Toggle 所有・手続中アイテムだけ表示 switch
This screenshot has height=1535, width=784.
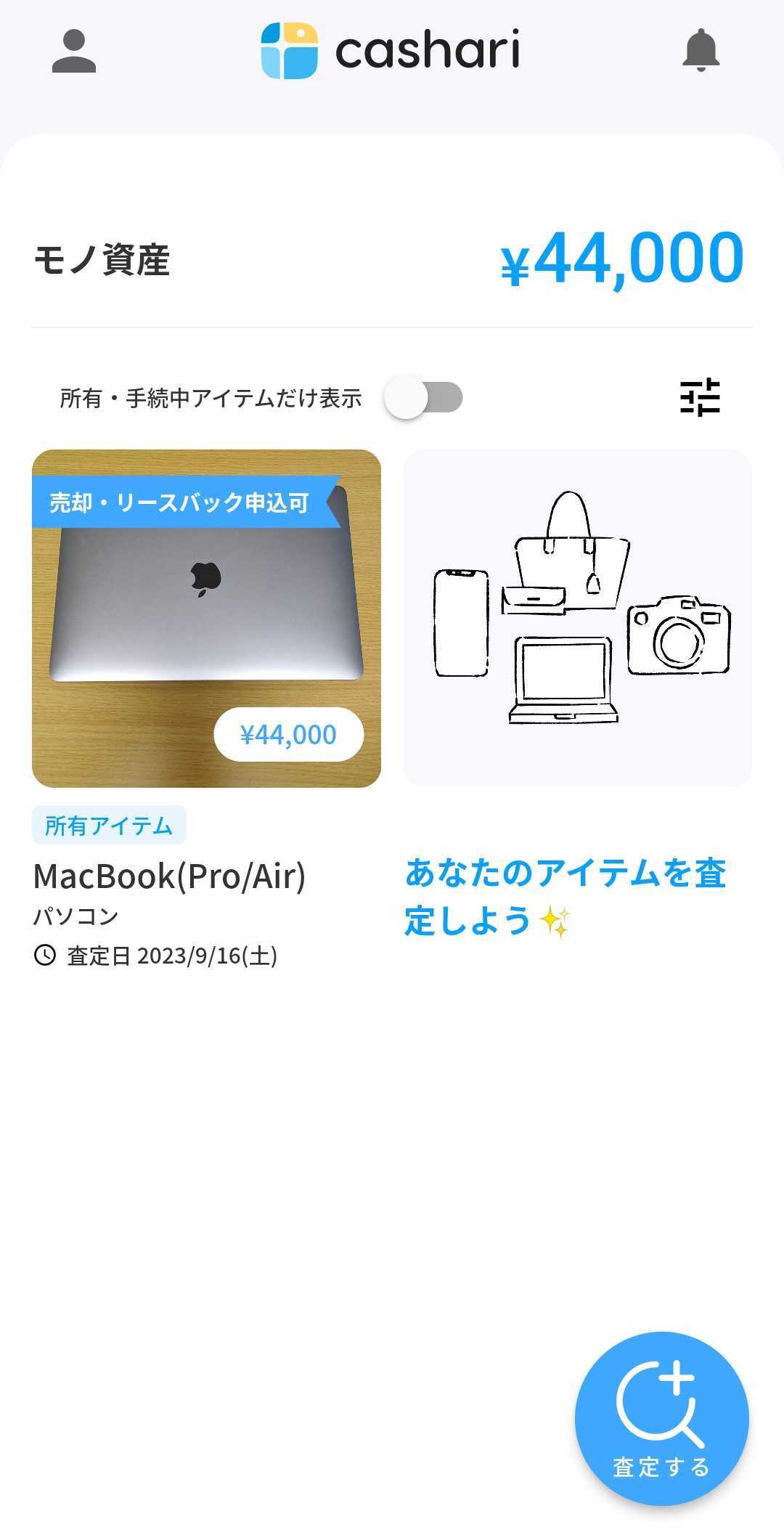[424, 397]
